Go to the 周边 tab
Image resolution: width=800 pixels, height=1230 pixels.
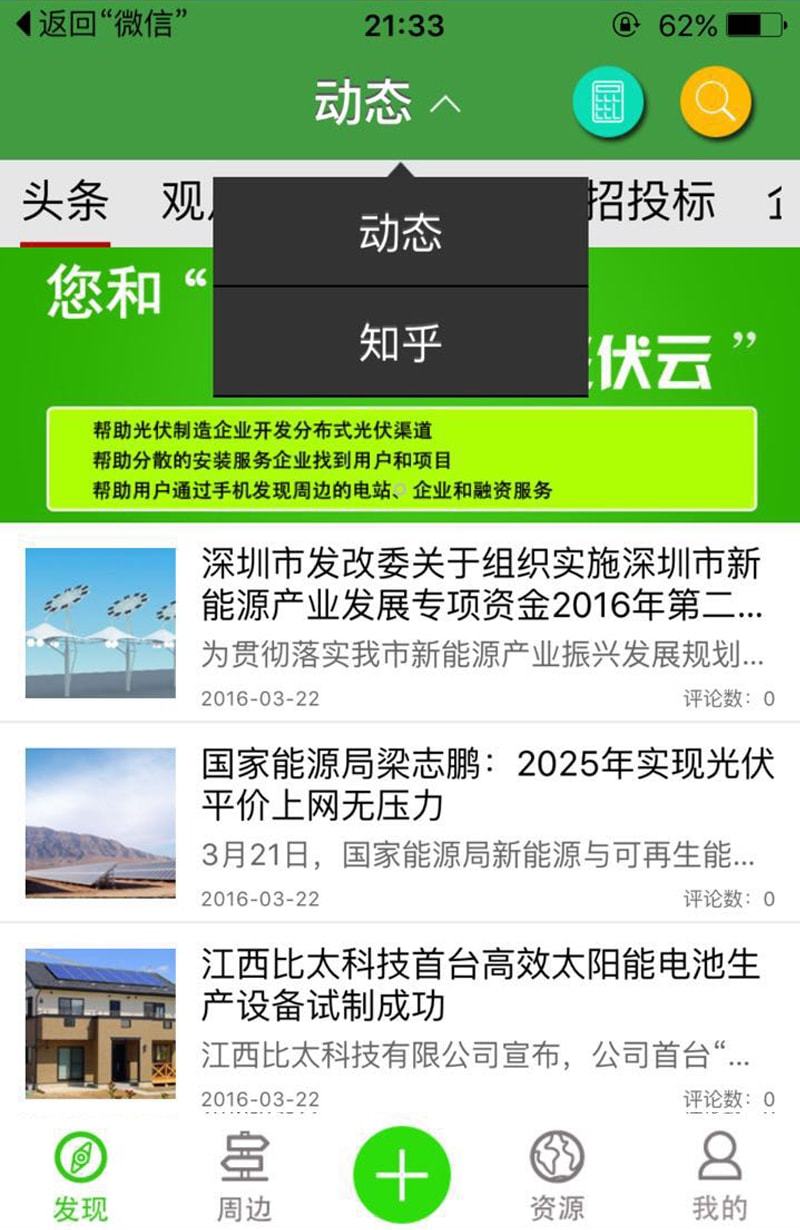[244, 1175]
